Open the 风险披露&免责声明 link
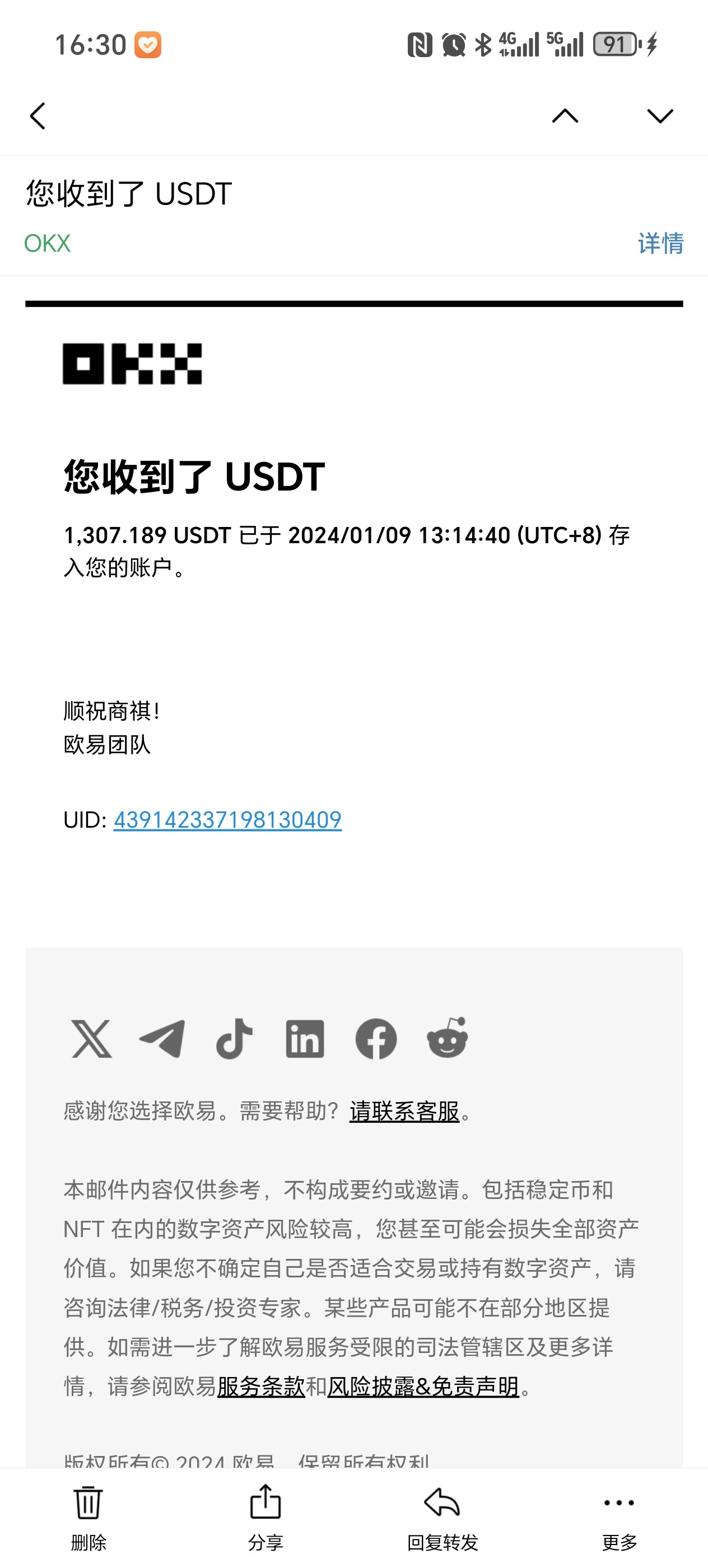Image resolution: width=708 pixels, height=1568 pixels. tap(423, 1387)
